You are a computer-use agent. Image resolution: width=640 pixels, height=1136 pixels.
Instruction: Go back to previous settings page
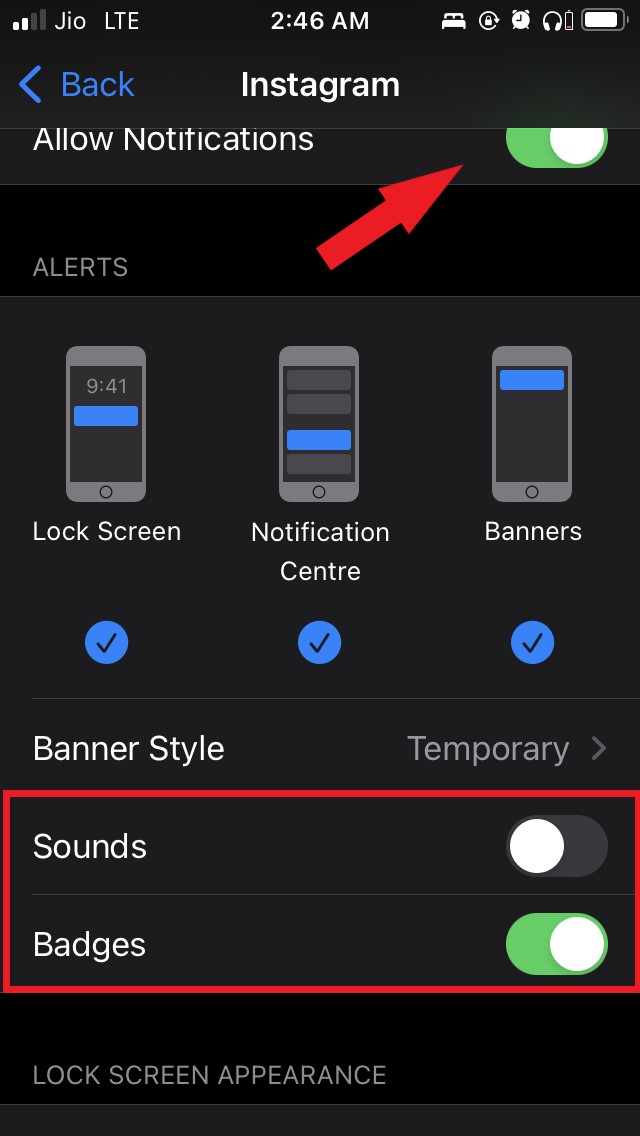[77, 85]
